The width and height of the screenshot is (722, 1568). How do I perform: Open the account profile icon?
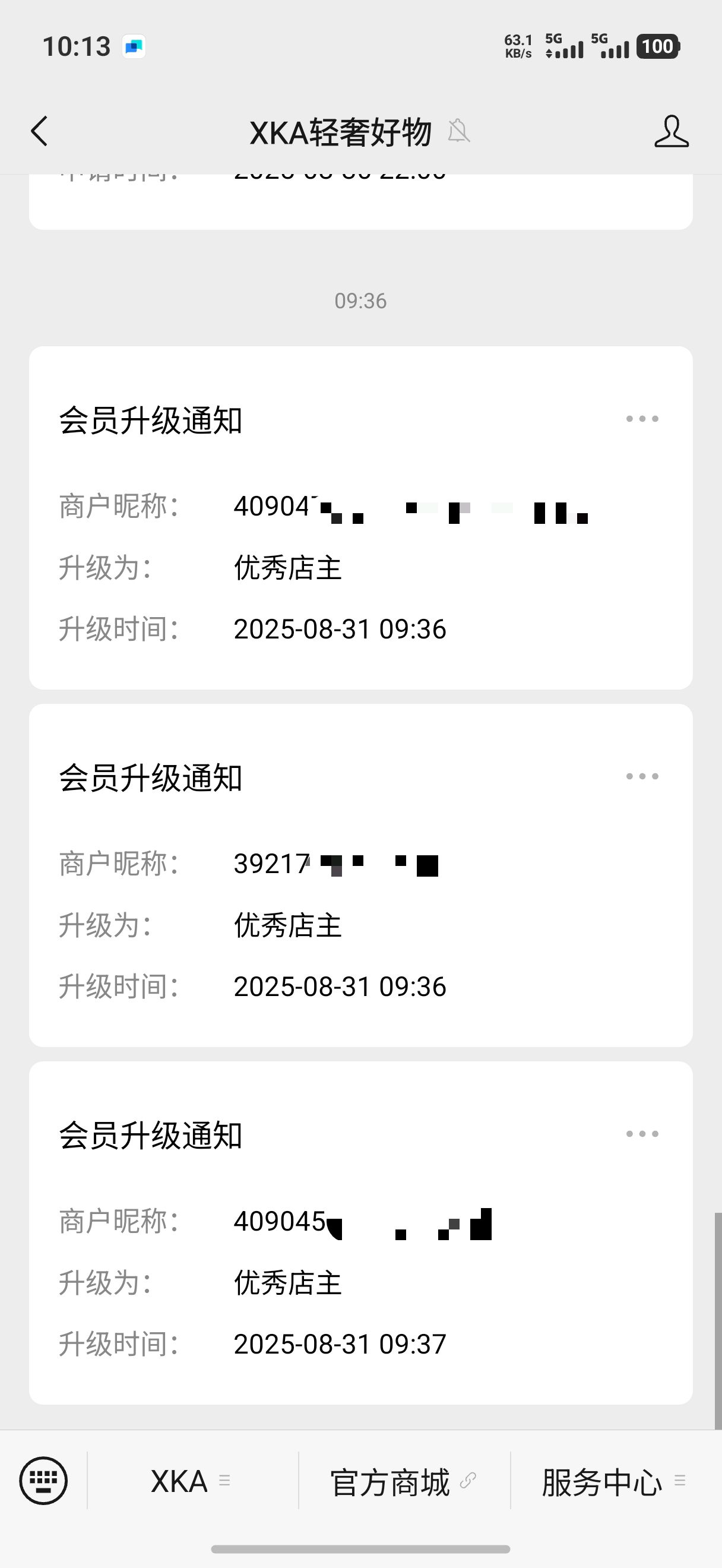[672, 131]
